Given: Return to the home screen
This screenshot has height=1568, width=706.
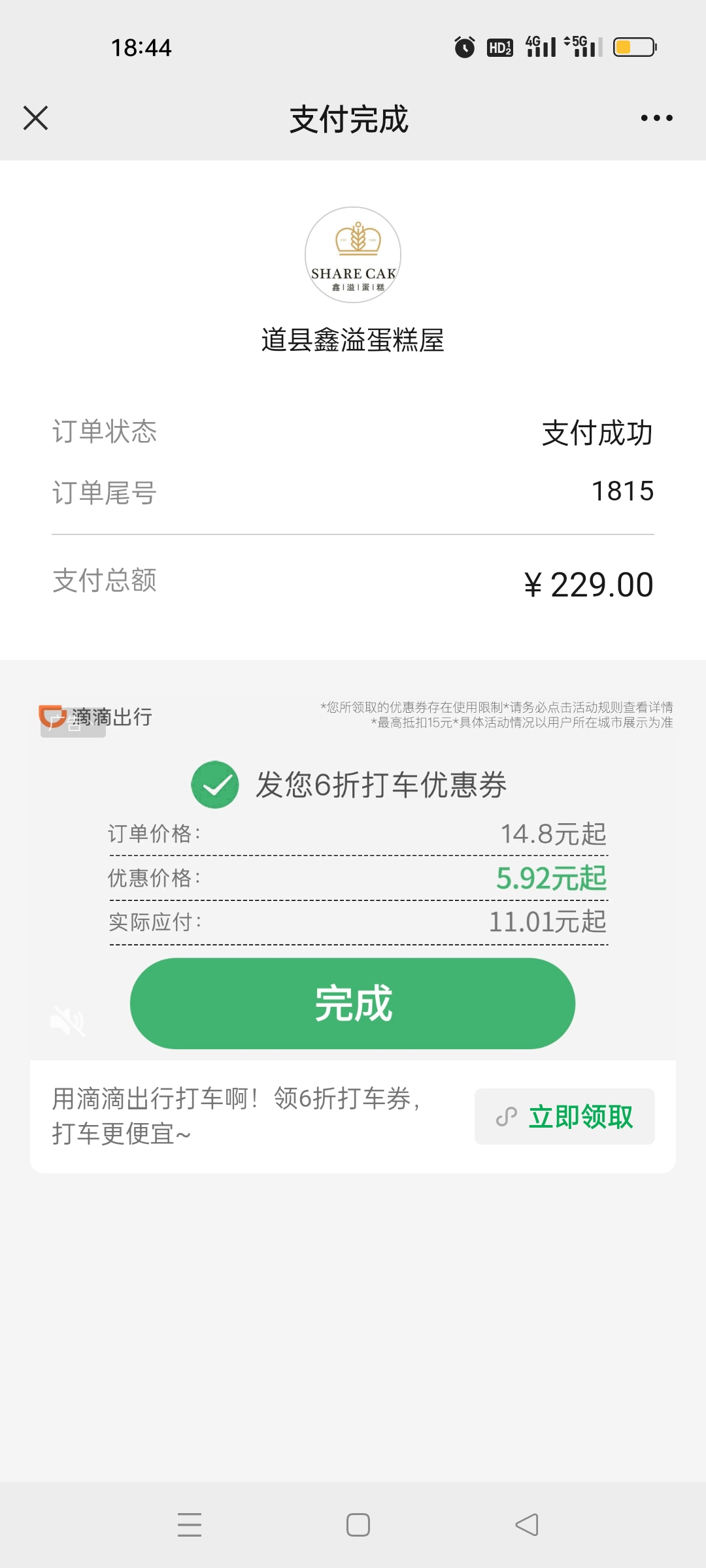Looking at the screenshot, I should [x=358, y=1525].
